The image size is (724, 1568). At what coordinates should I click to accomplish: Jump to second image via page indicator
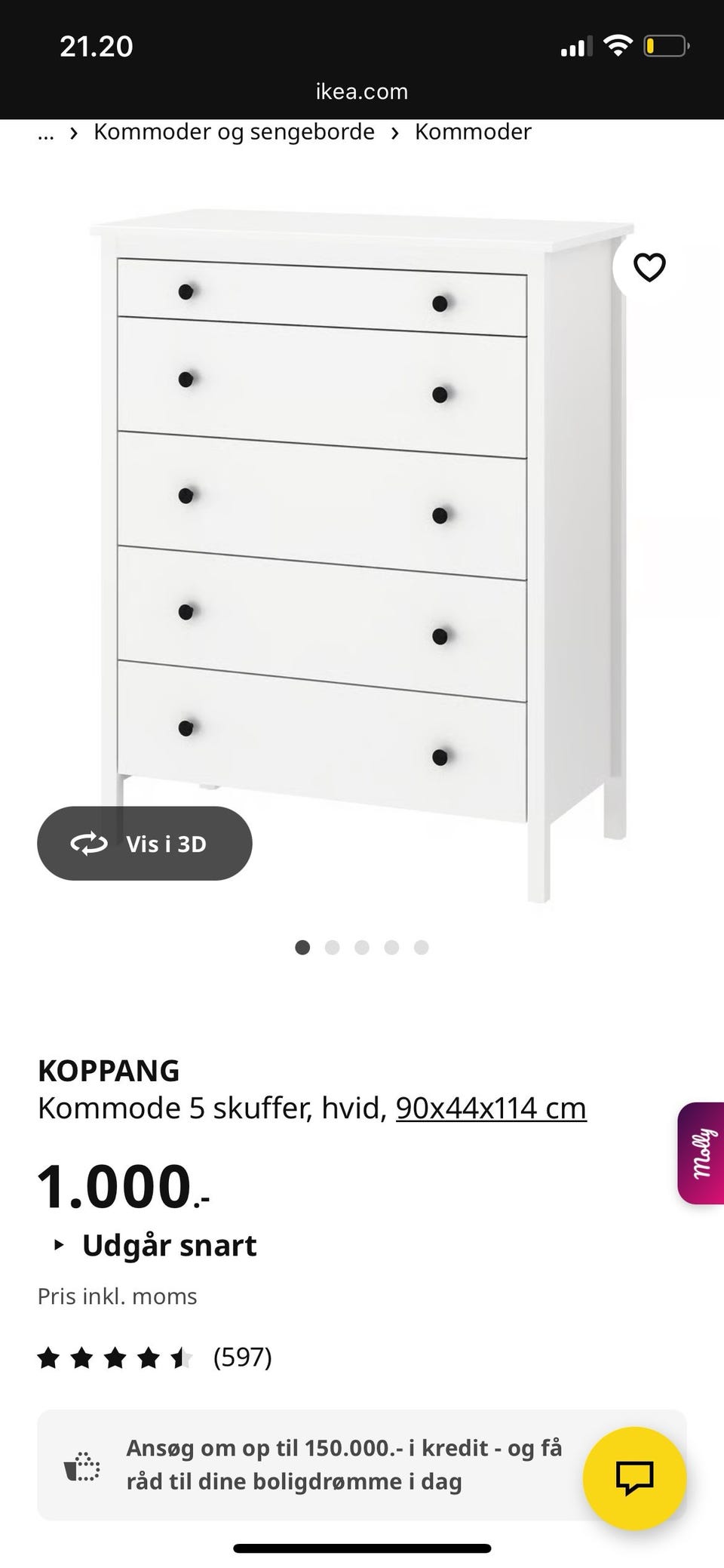[x=332, y=948]
